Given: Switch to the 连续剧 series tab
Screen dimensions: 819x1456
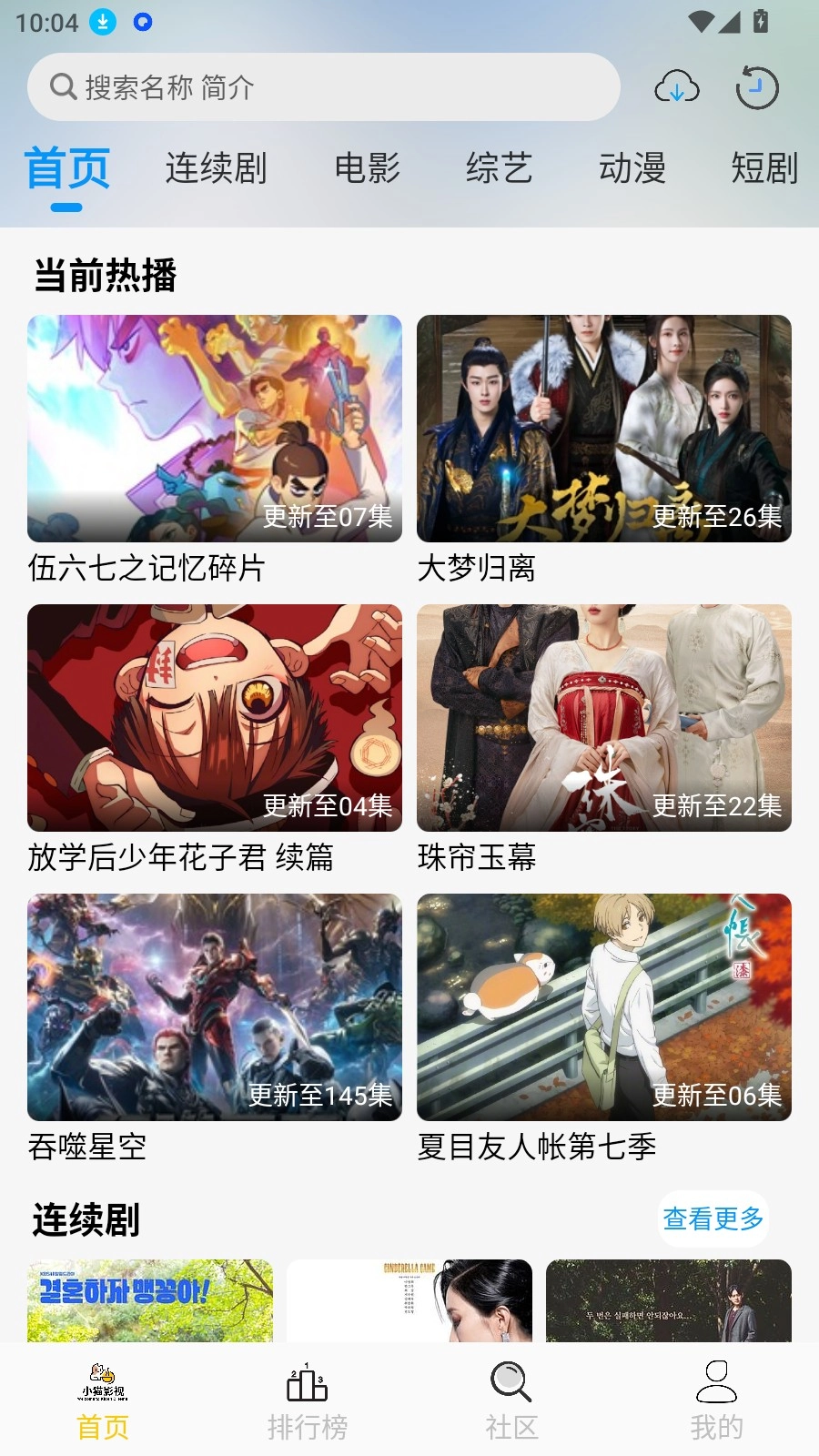Looking at the screenshot, I should pyautogui.click(x=216, y=168).
